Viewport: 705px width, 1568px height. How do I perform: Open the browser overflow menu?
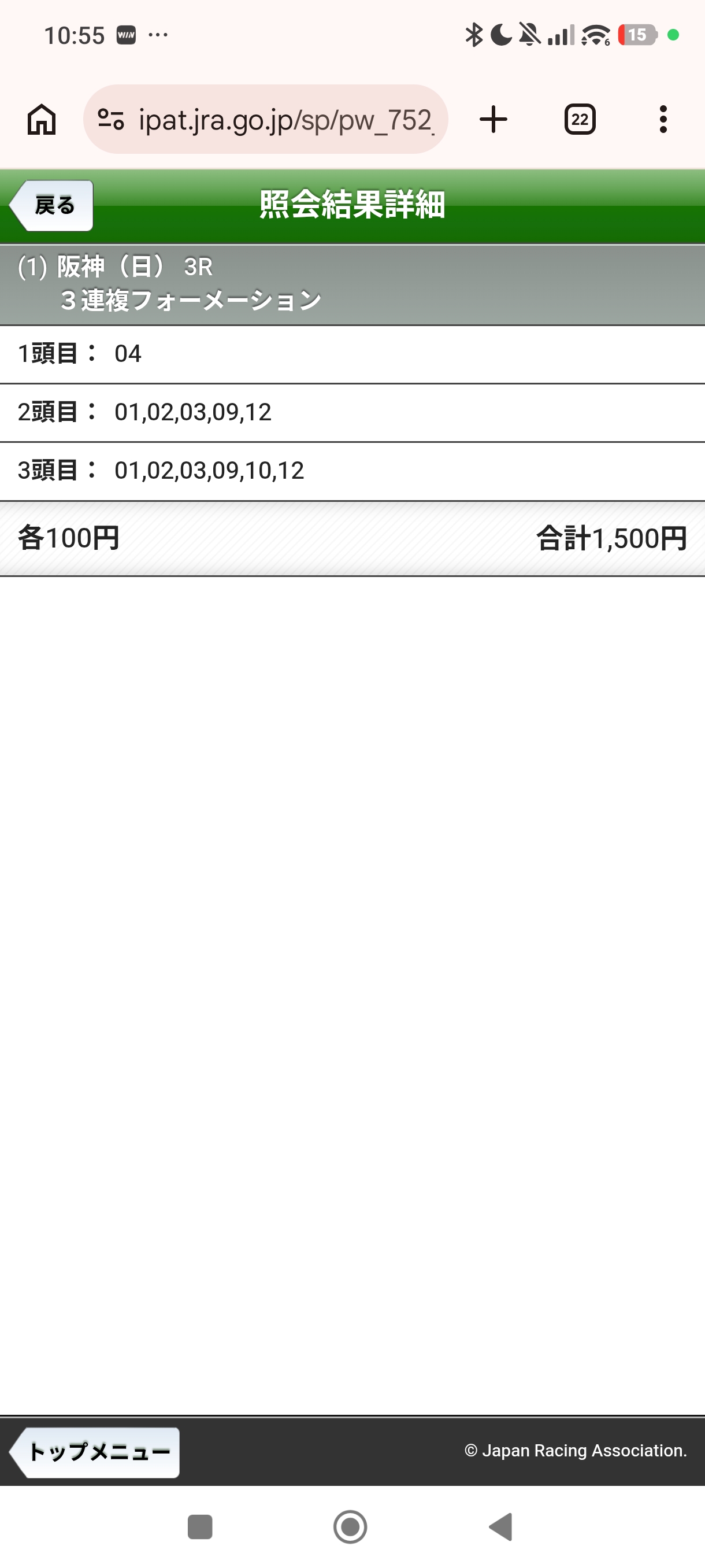(663, 119)
